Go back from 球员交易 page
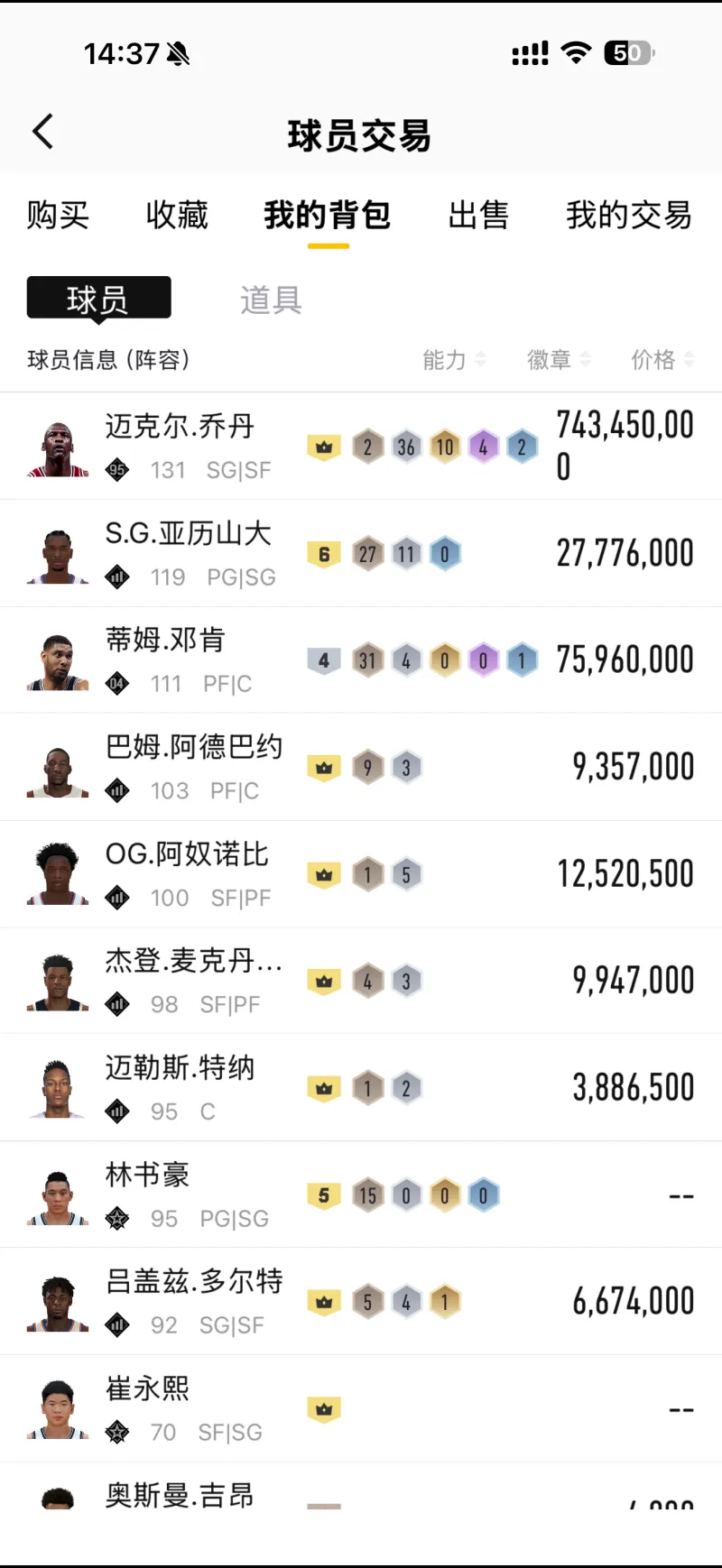The image size is (722, 1568). coord(42,132)
